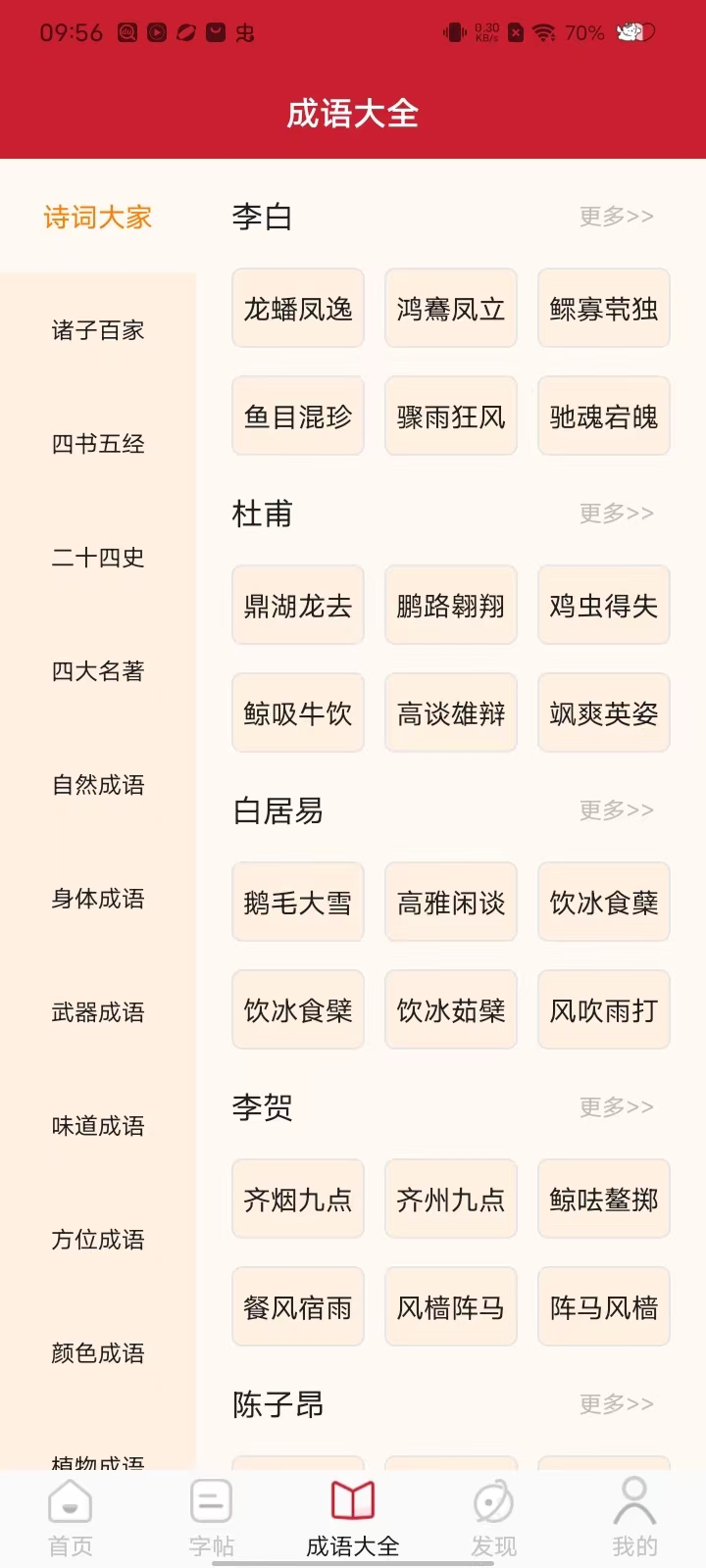Show more idioms from 李白
Screen dimensions: 706x1568
616,217
